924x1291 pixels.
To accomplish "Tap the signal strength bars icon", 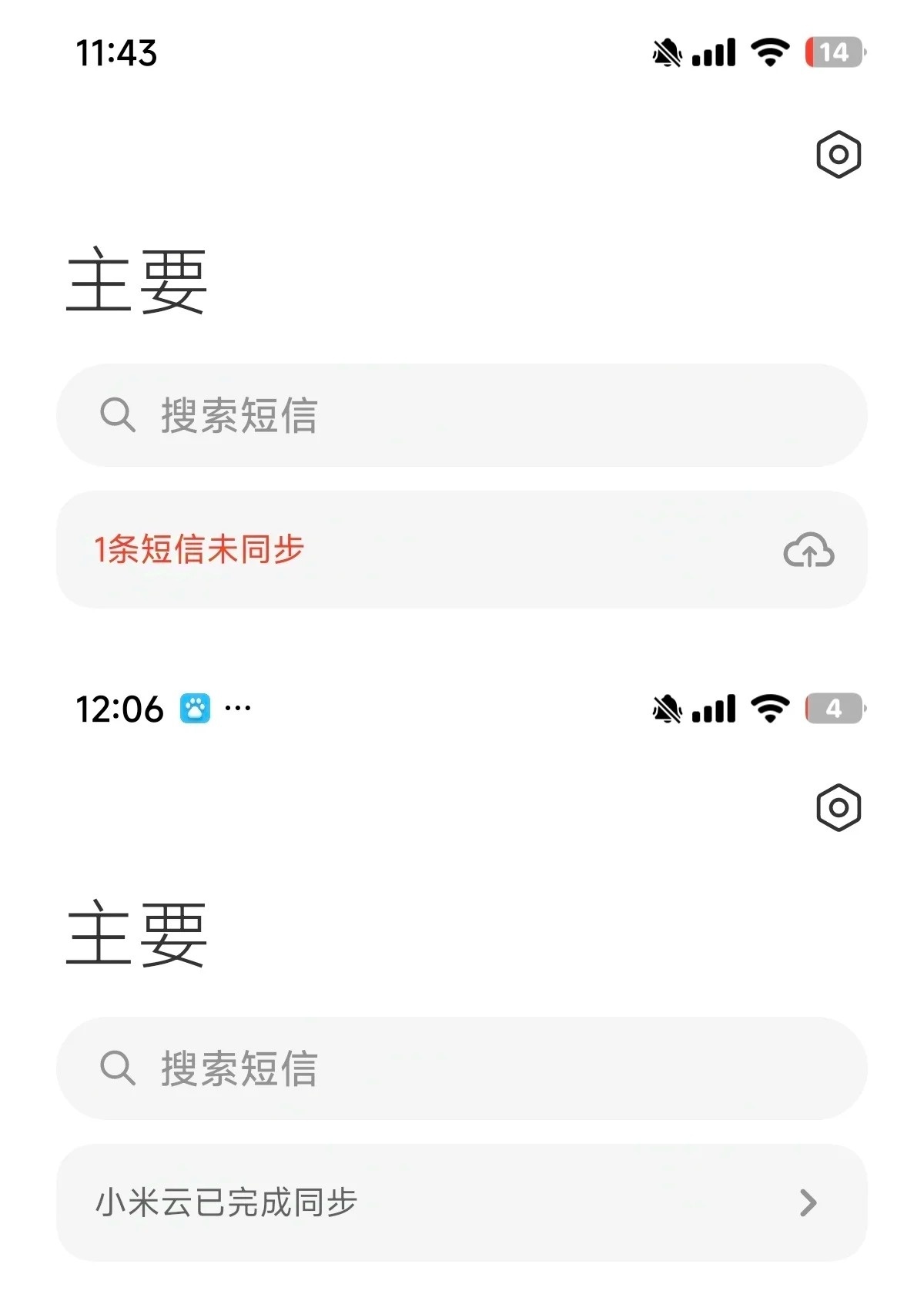I will click(x=716, y=53).
